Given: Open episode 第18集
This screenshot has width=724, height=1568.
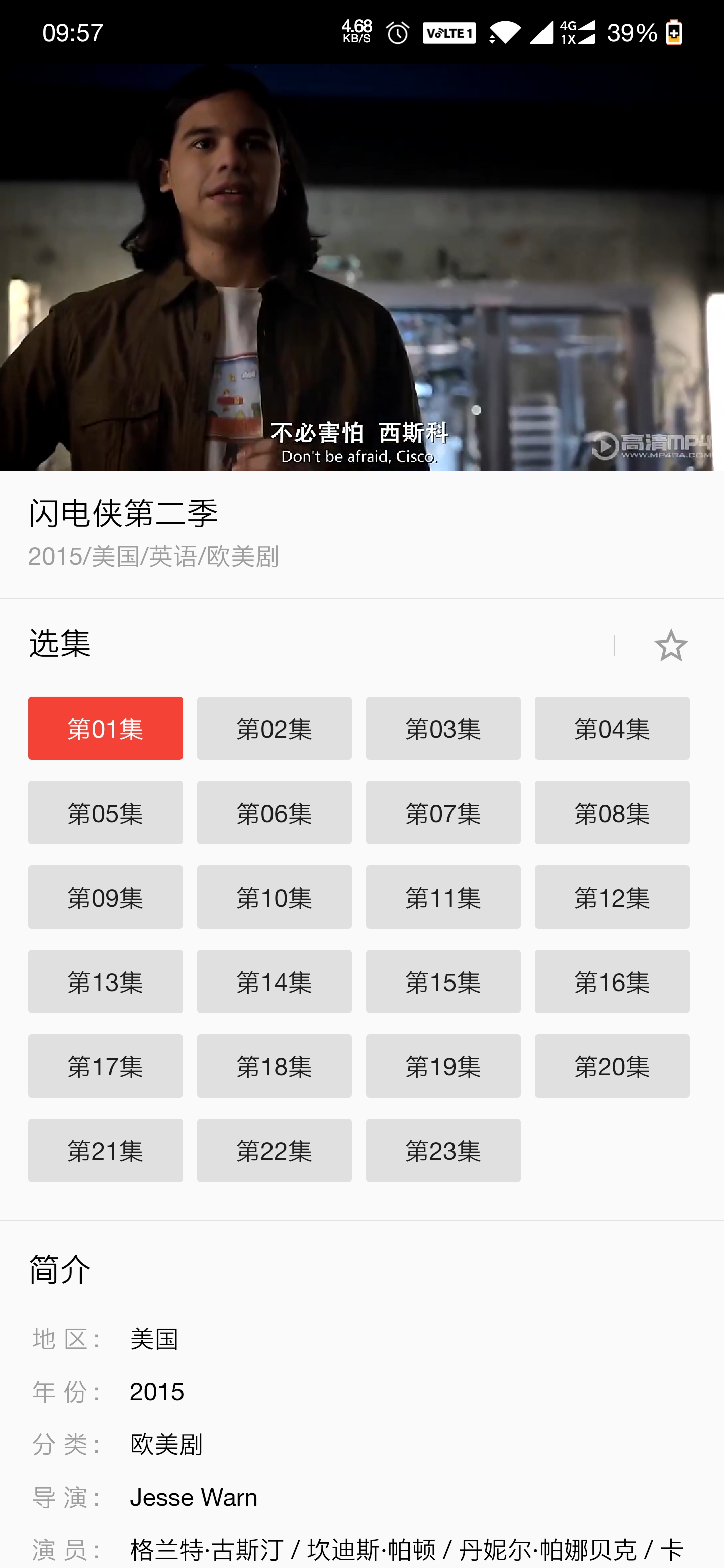Looking at the screenshot, I should 274,1066.
